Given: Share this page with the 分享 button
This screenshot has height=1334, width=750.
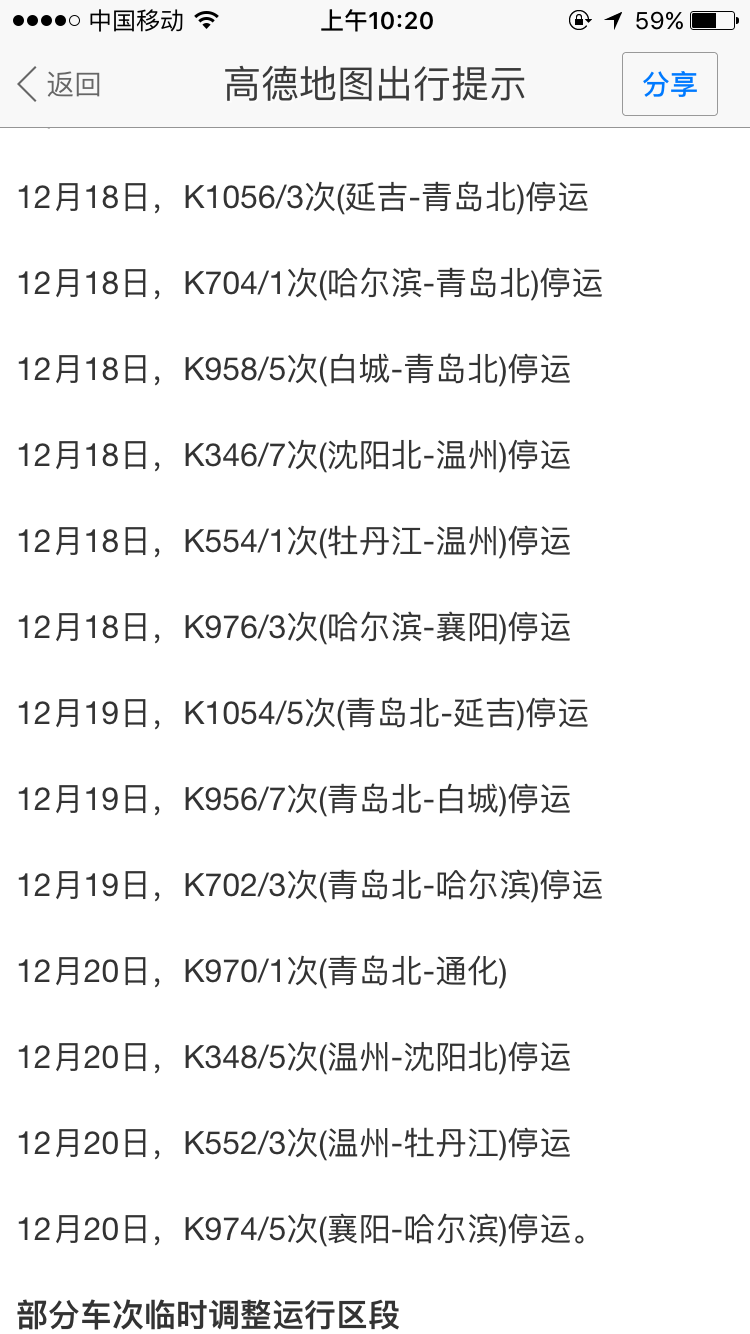Looking at the screenshot, I should (670, 84).
